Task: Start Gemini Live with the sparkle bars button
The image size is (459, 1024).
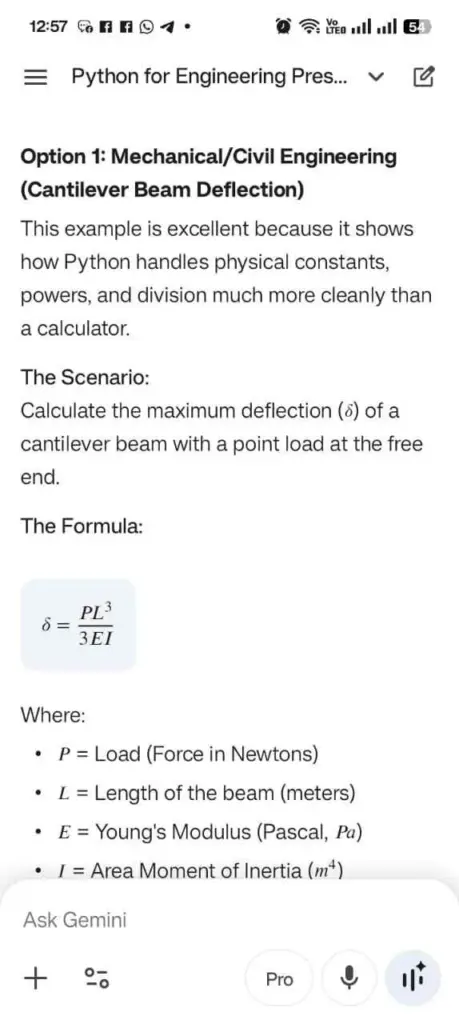Action: [x=413, y=979]
